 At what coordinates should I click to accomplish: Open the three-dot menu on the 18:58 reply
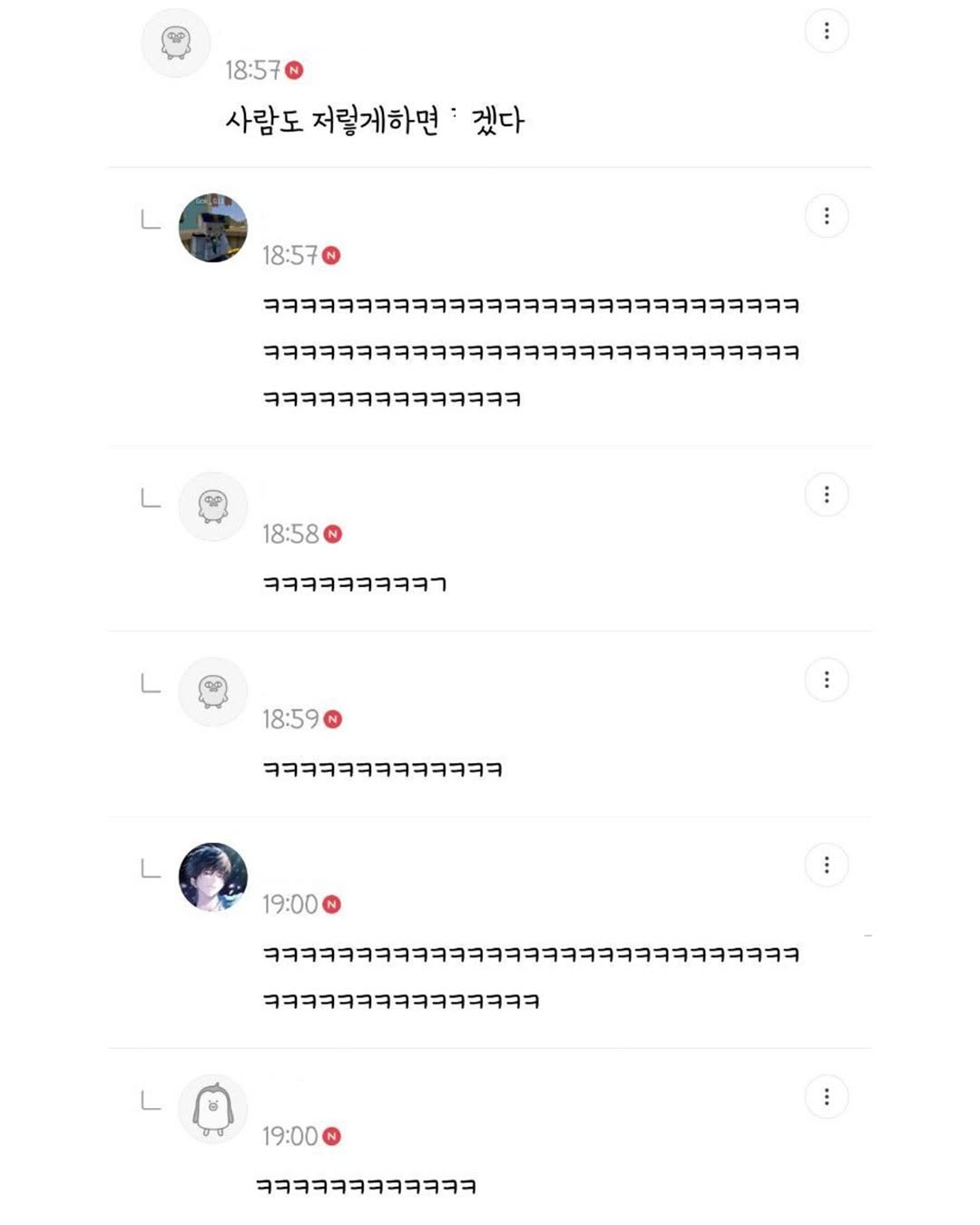(826, 495)
